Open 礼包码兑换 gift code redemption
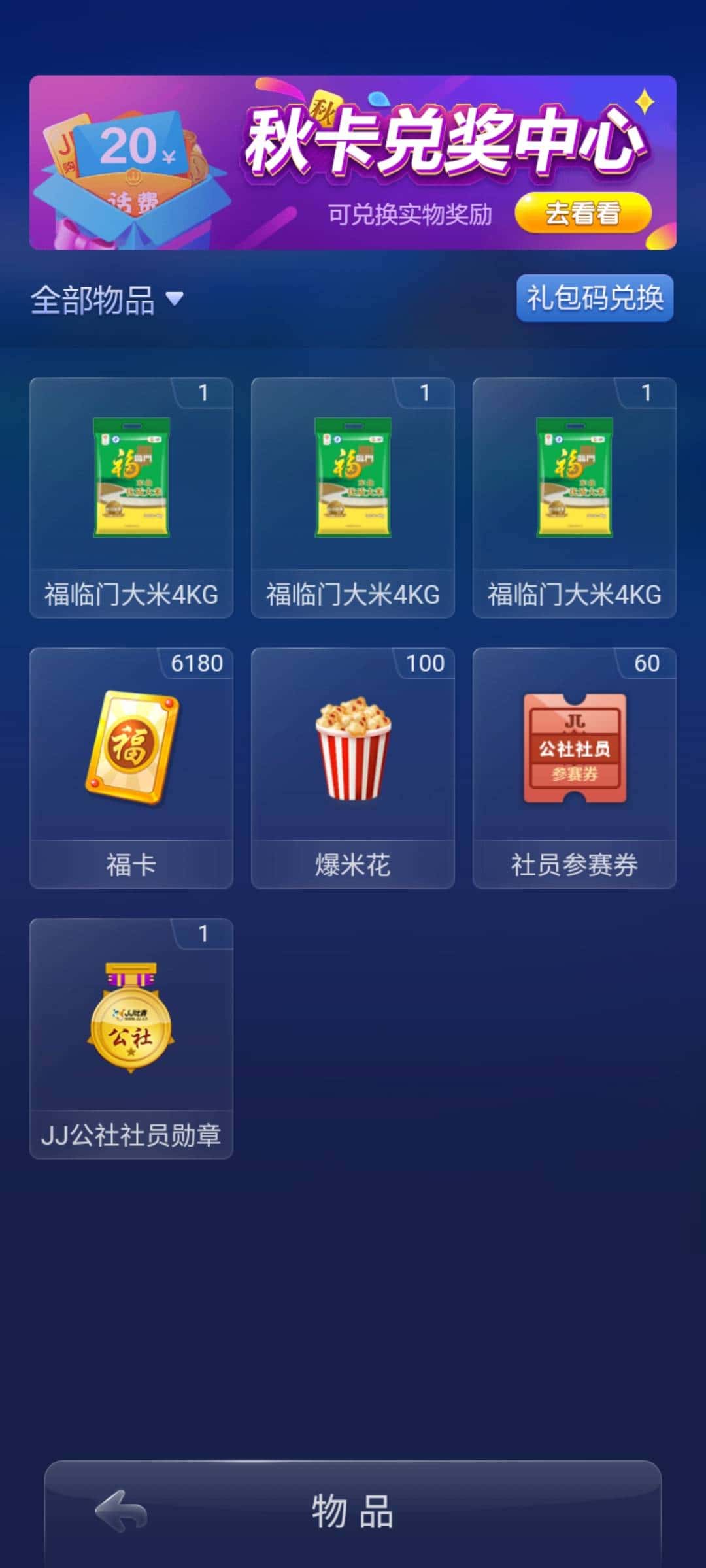Image resolution: width=706 pixels, height=1568 pixels. (x=594, y=299)
